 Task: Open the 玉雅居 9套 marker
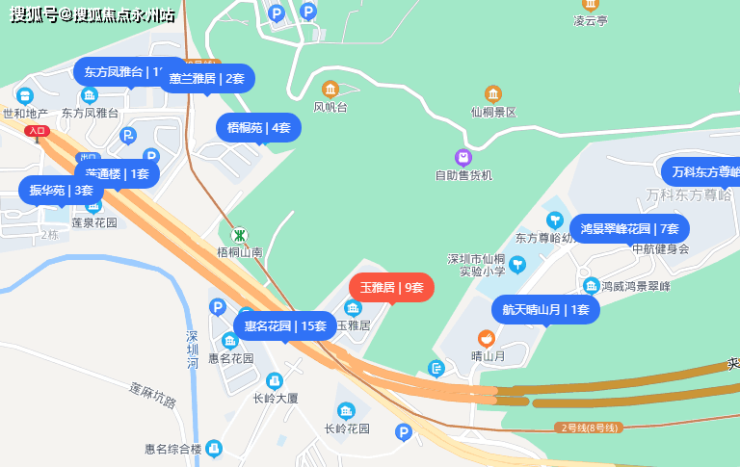(391, 288)
